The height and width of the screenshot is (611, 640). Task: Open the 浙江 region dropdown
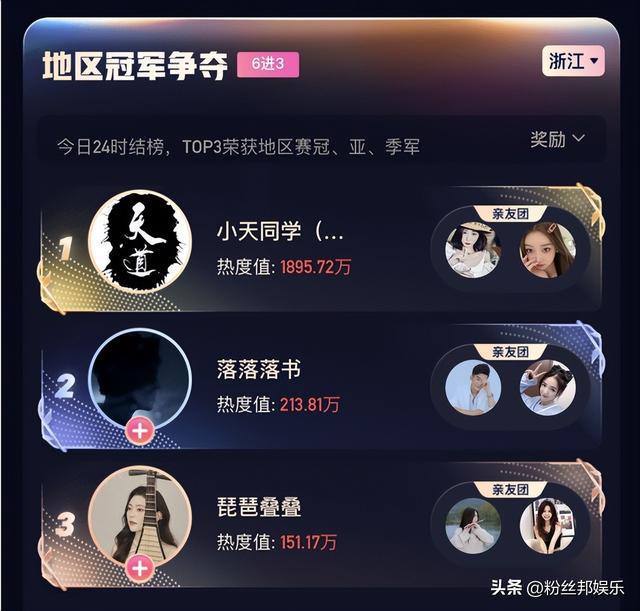pyautogui.click(x=575, y=62)
